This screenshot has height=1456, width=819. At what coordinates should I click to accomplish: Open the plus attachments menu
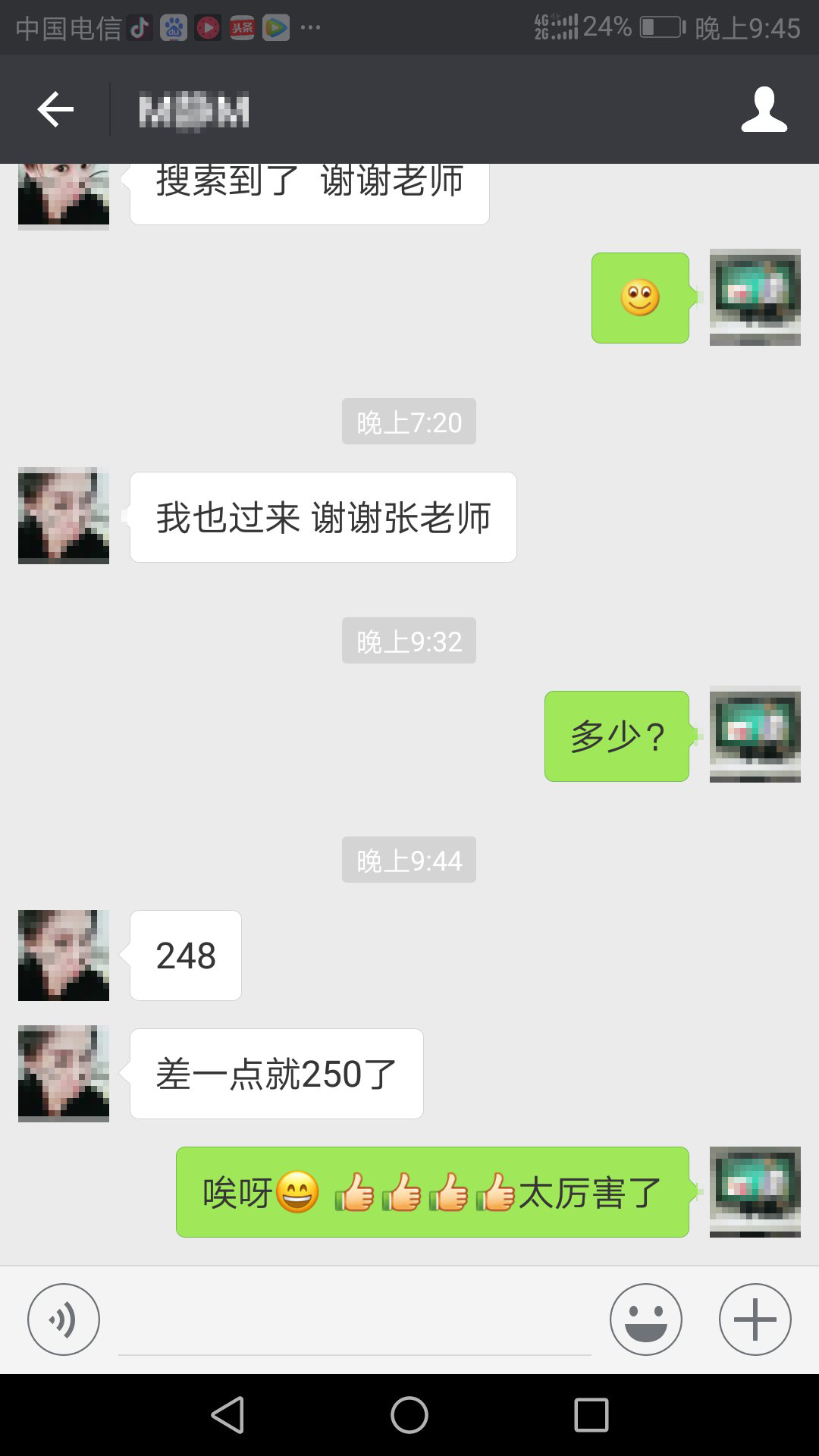(x=755, y=1319)
